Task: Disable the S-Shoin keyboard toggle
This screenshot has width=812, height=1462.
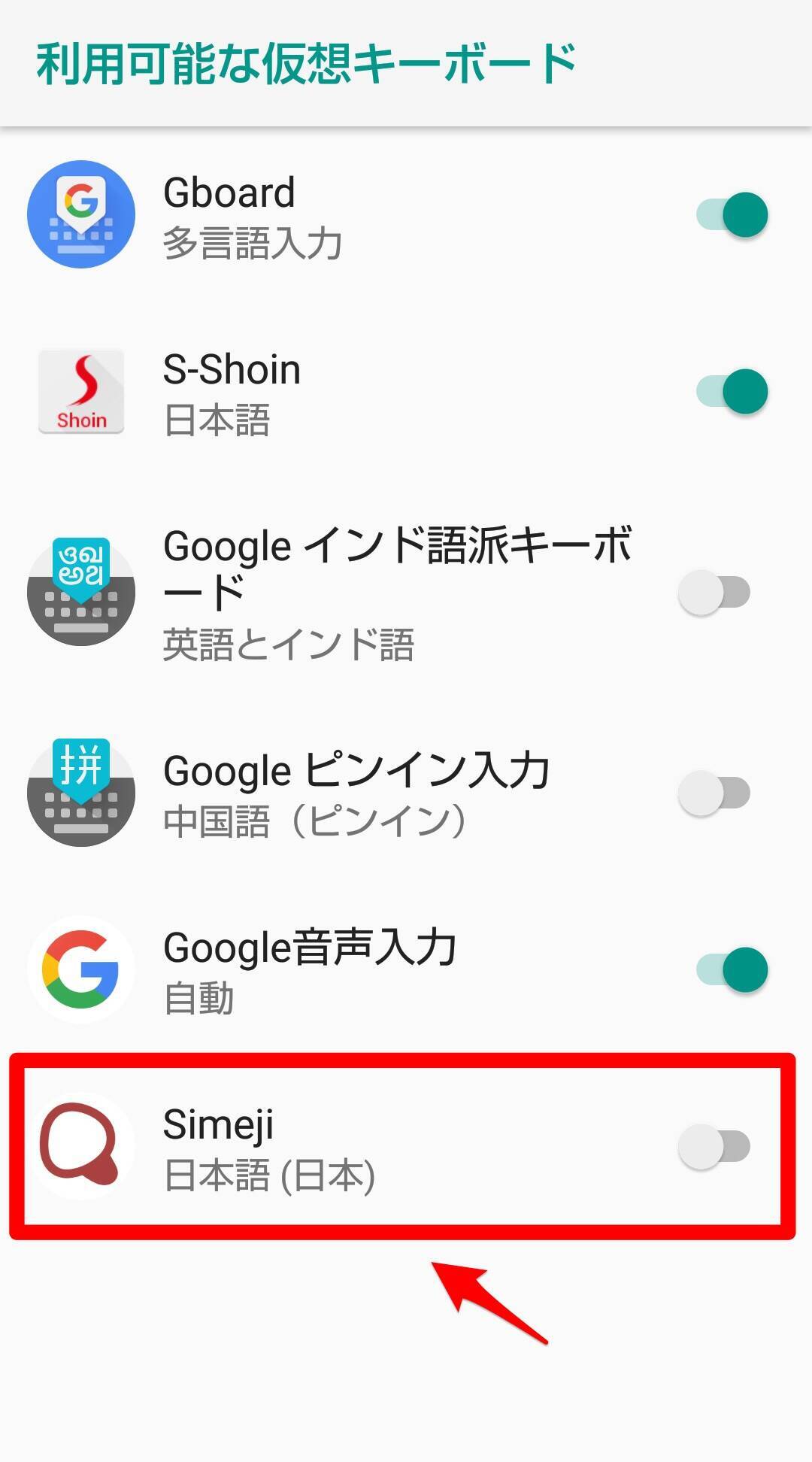Action: 732,392
